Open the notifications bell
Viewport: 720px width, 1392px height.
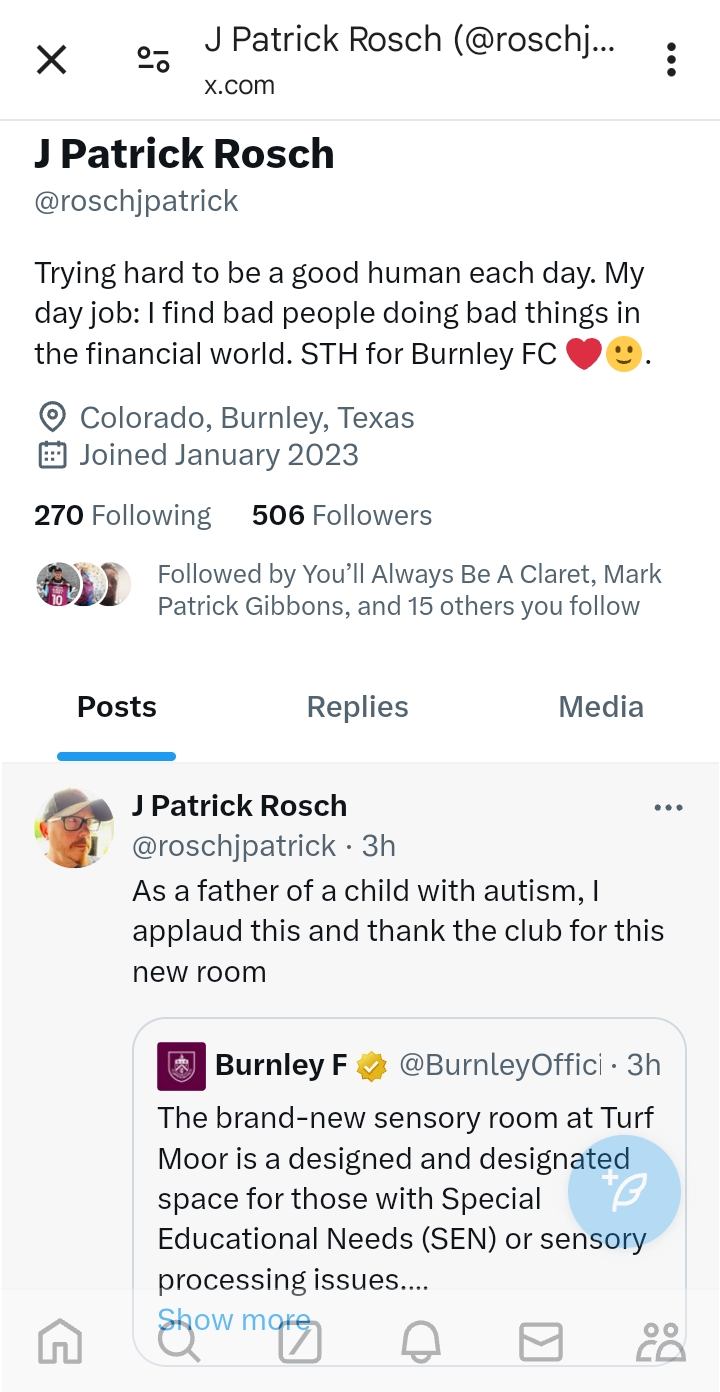pos(421,1342)
